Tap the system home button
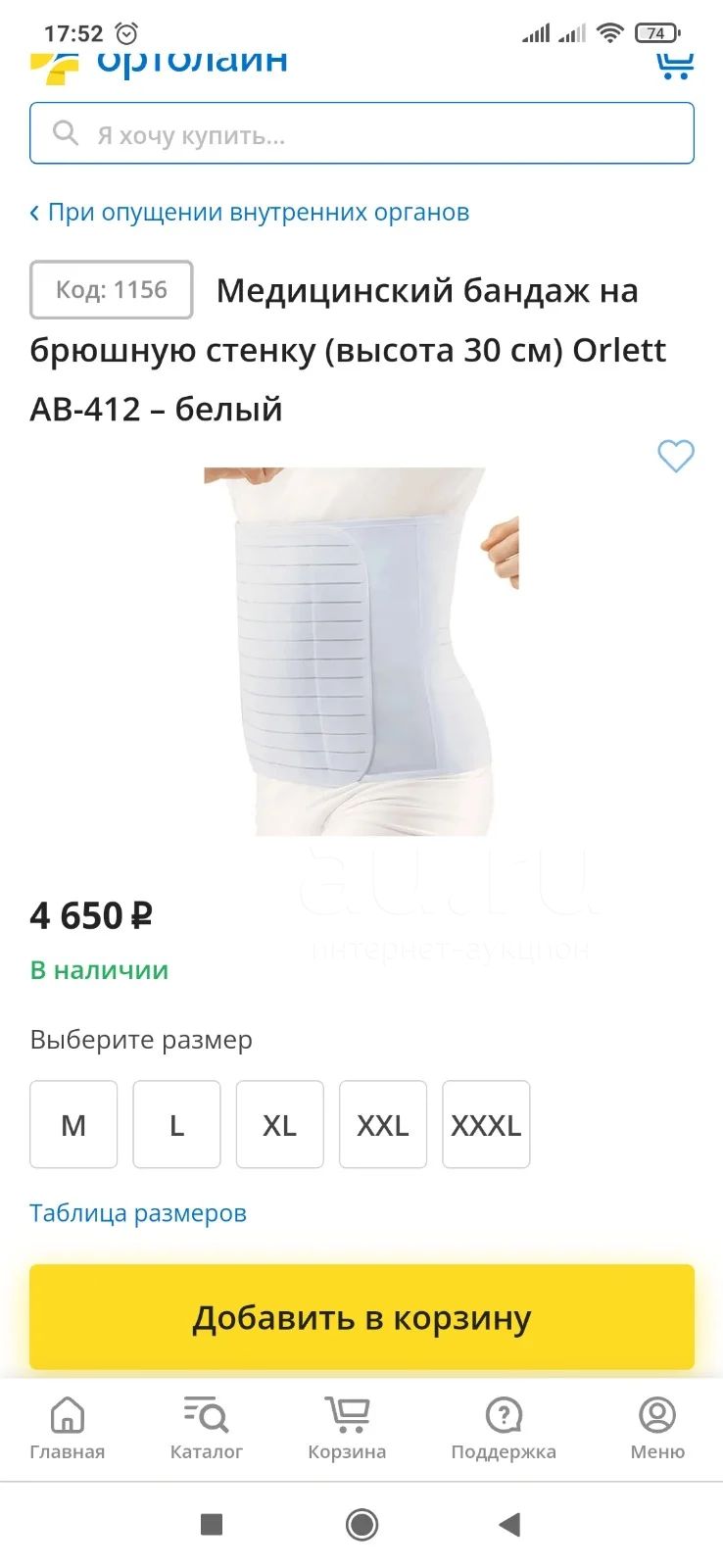723x1568 pixels. [x=361, y=1525]
